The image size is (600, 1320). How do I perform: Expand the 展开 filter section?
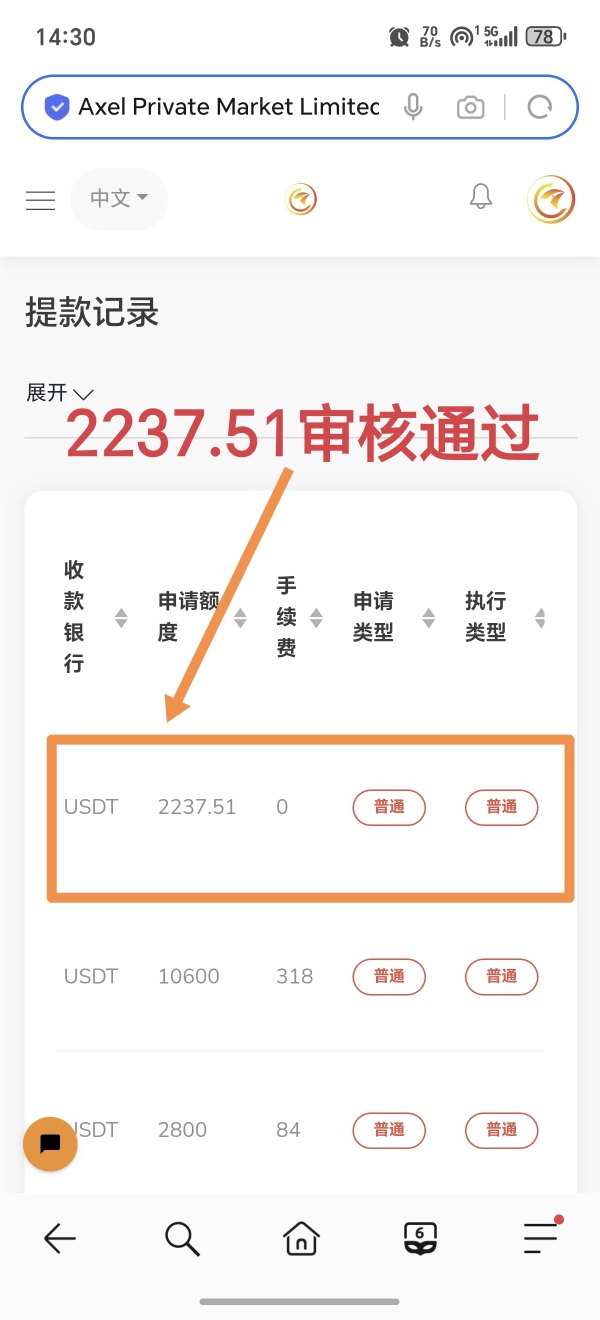[x=60, y=393]
